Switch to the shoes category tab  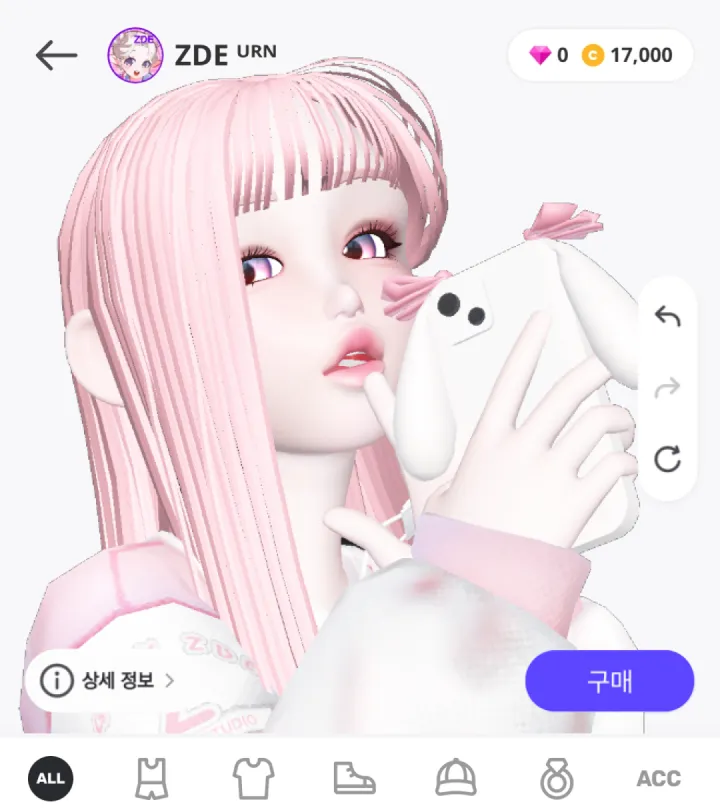click(354, 777)
